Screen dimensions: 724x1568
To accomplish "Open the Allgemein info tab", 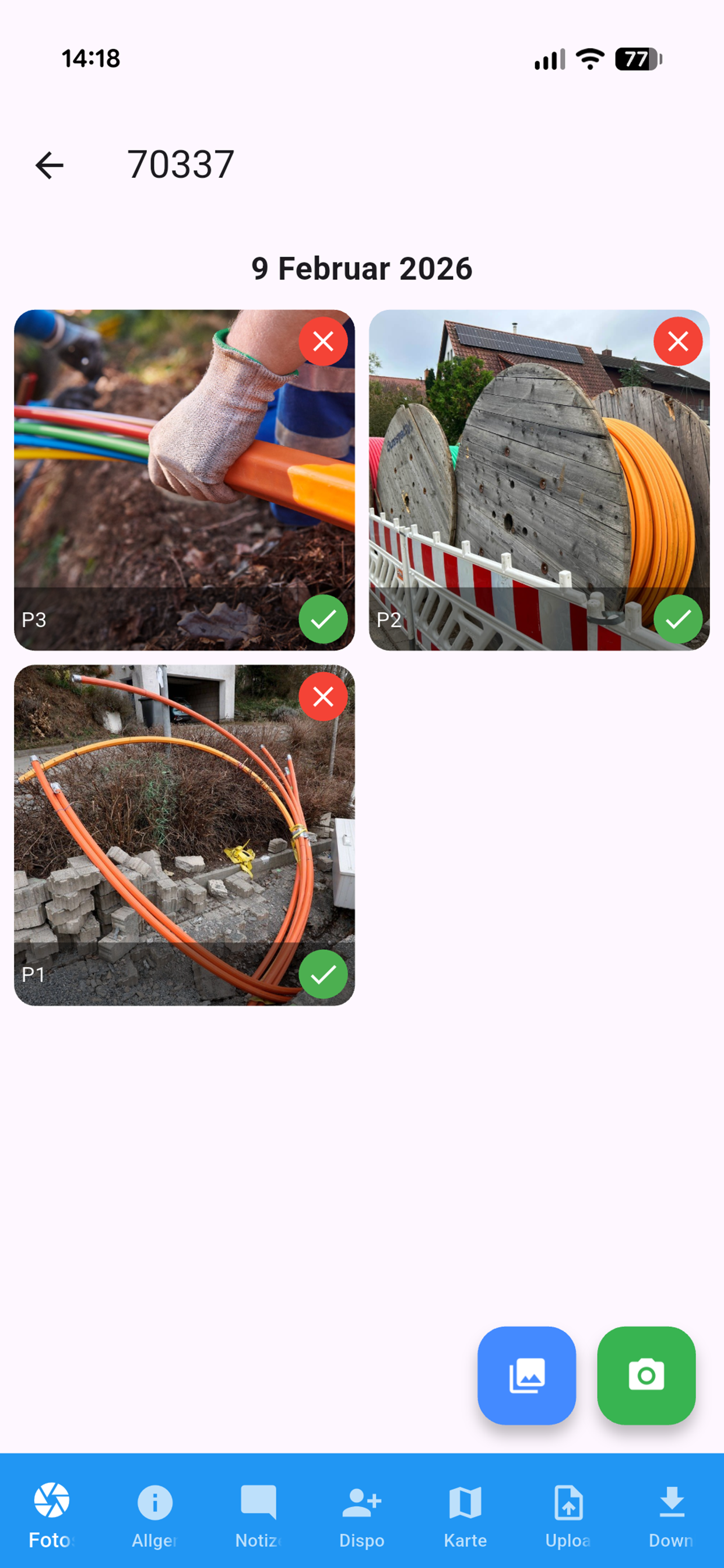I will pos(154,1513).
